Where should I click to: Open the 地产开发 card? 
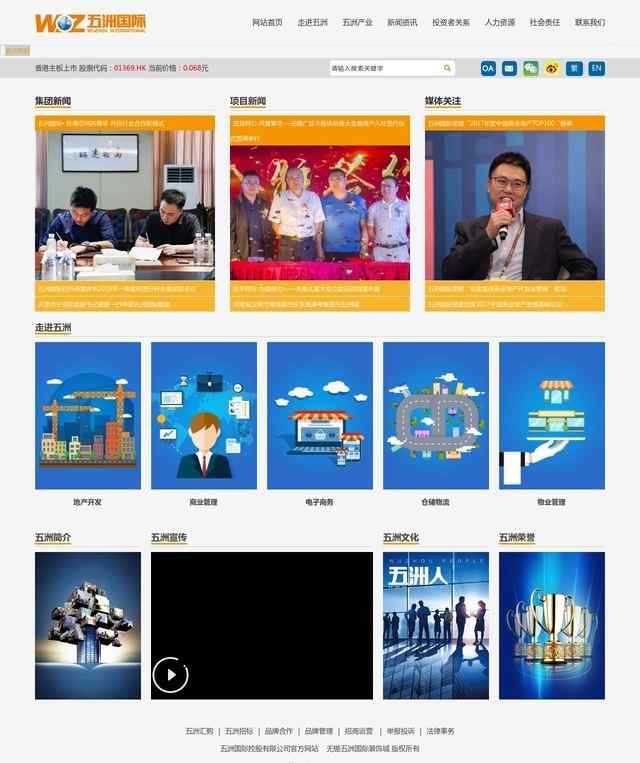coord(88,416)
